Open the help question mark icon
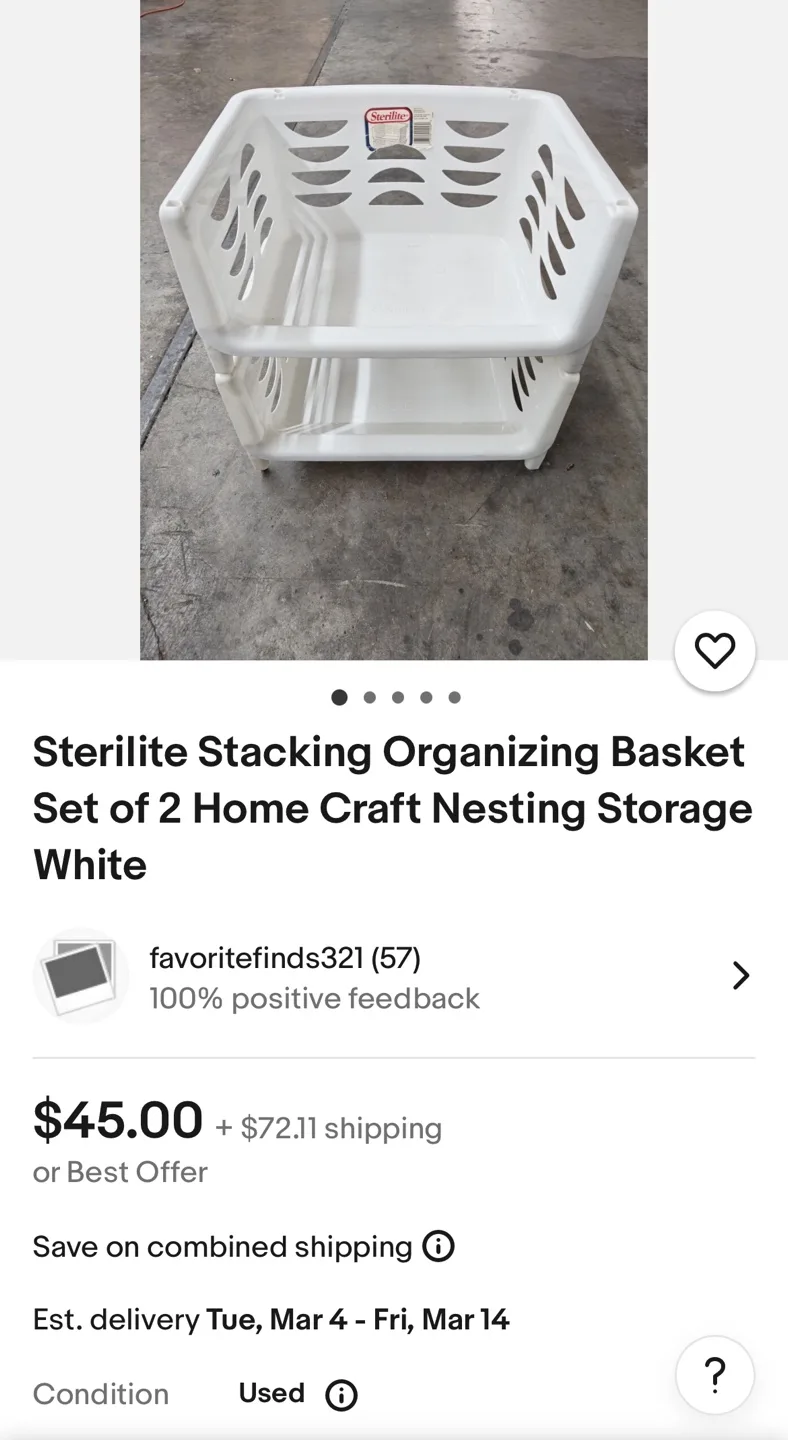 (714, 1375)
